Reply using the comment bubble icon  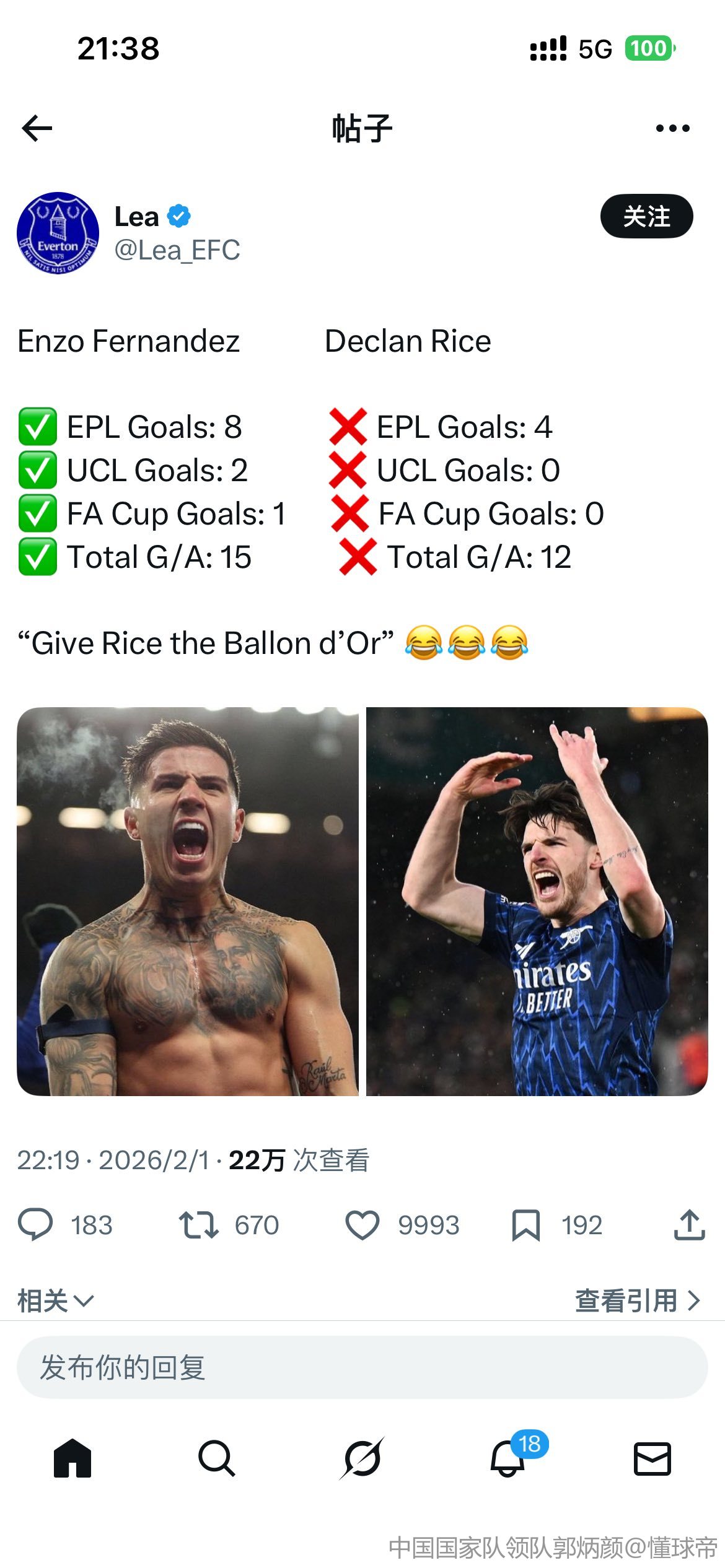(35, 1225)
